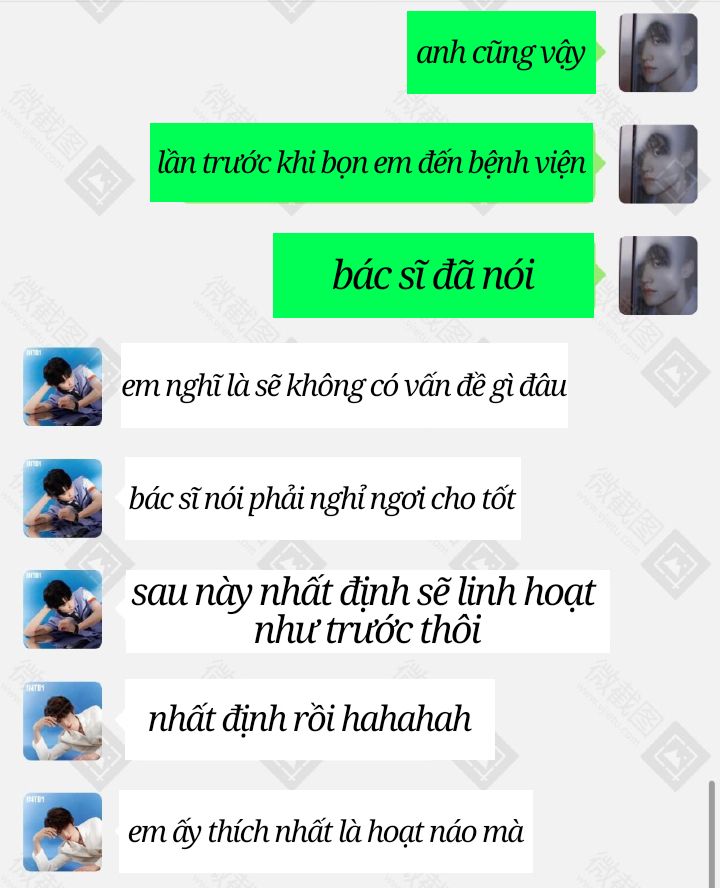Tap avatar next to "em ấy thích nhất là hoạt náo mà"
720x888 pixels.
click(x=63, y=832)
